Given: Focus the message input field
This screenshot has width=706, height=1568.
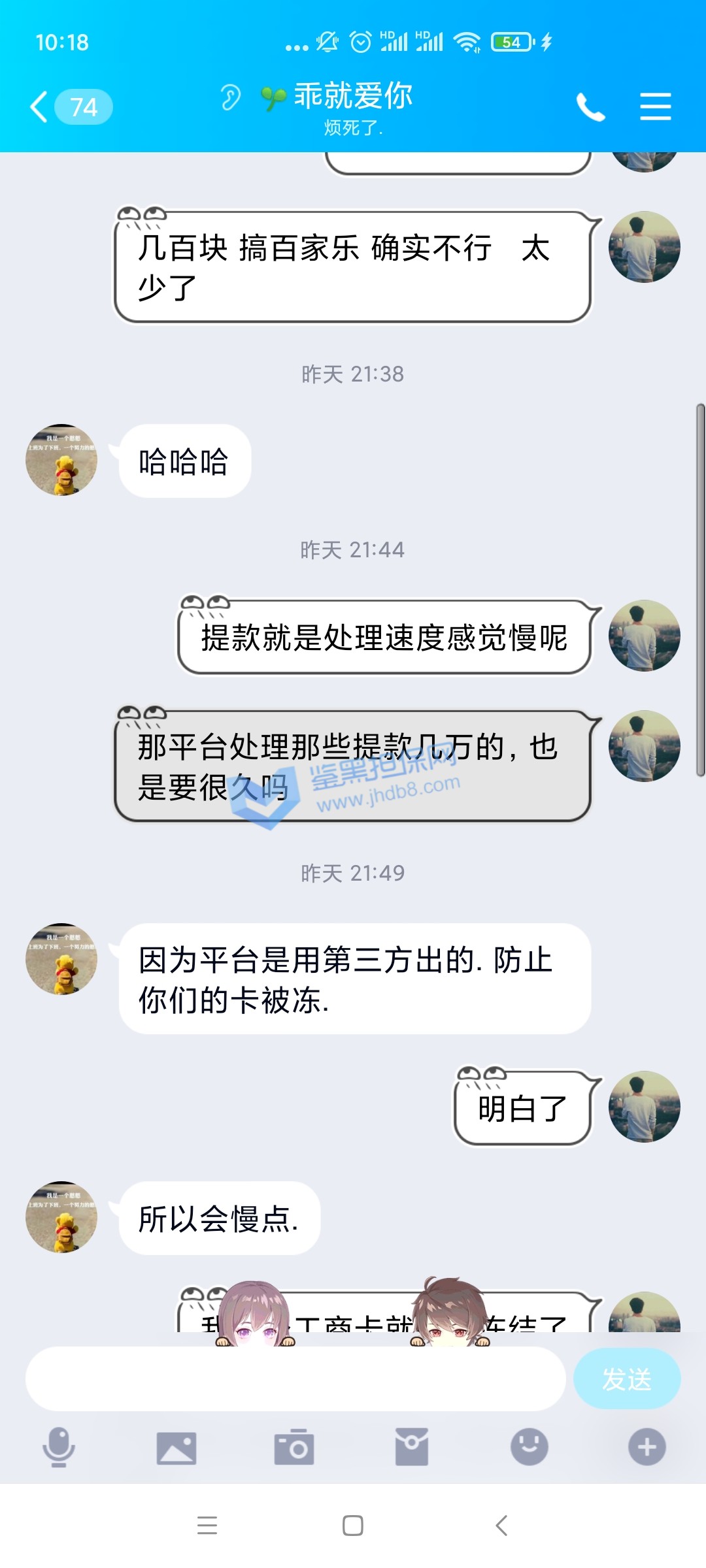Looking at the screenshot, I should tap(295, 1379).
